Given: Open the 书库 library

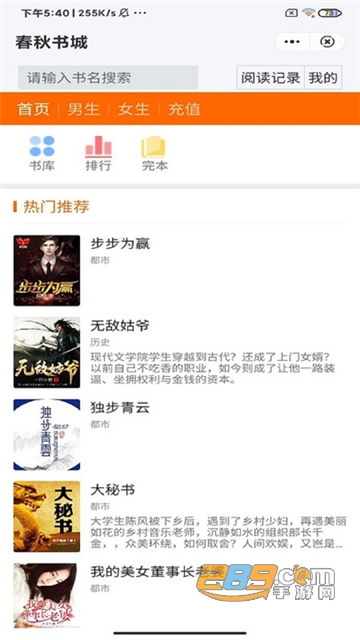Looking at the screenshot, I should click(x=42, y=153).
